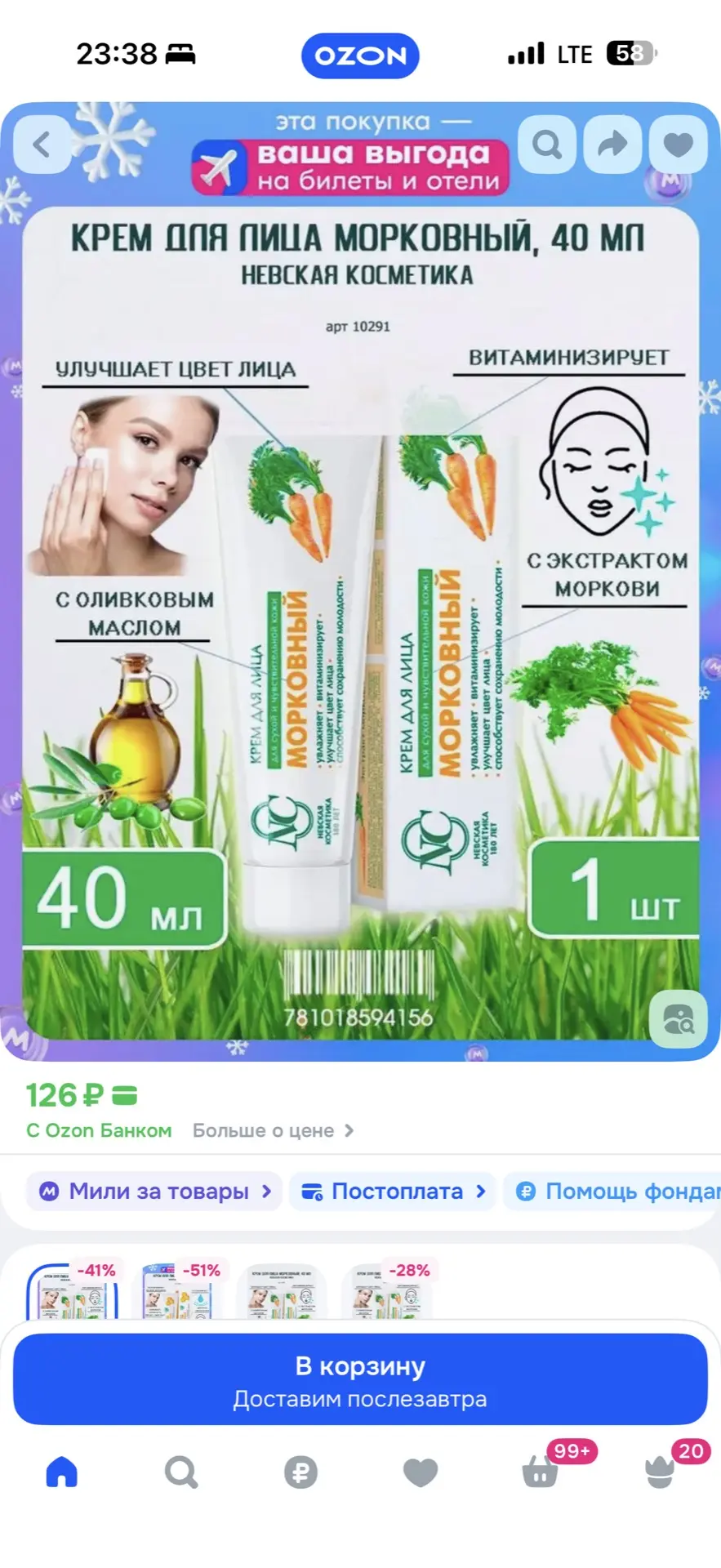Share this product
This screenshot has width=721, height=1568.
click(612, 145)
